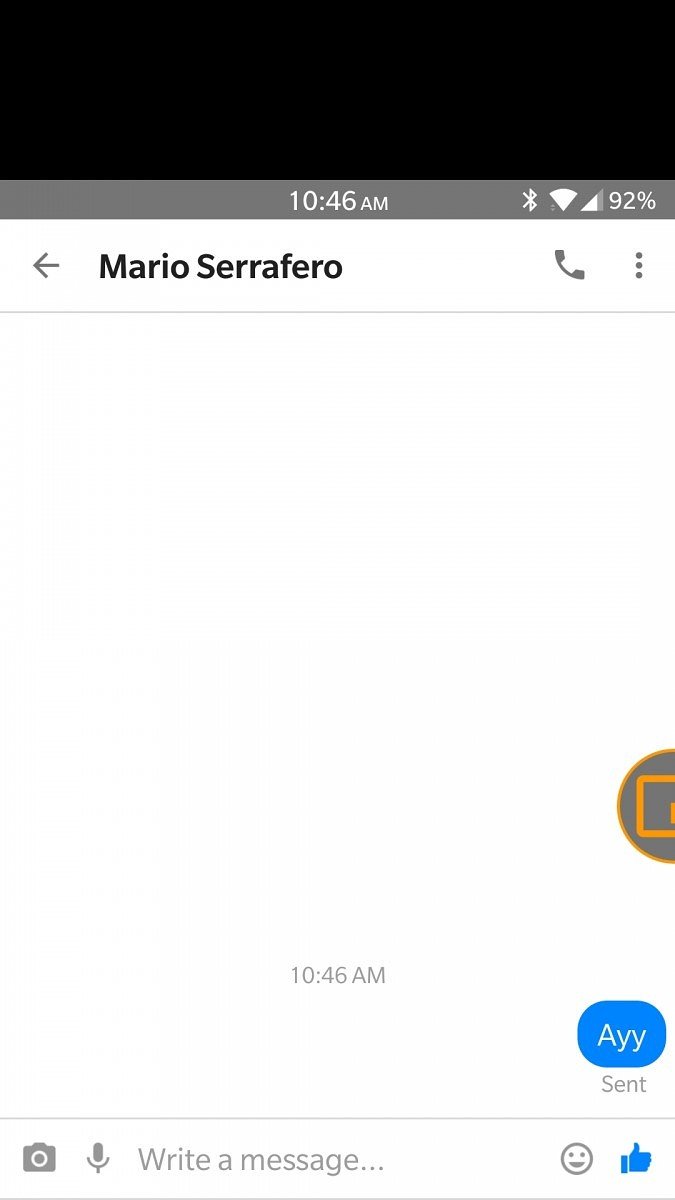Call Mario Serrafero with the phone icon
Screen dimensions: 675x1200
tap(569, 265)
